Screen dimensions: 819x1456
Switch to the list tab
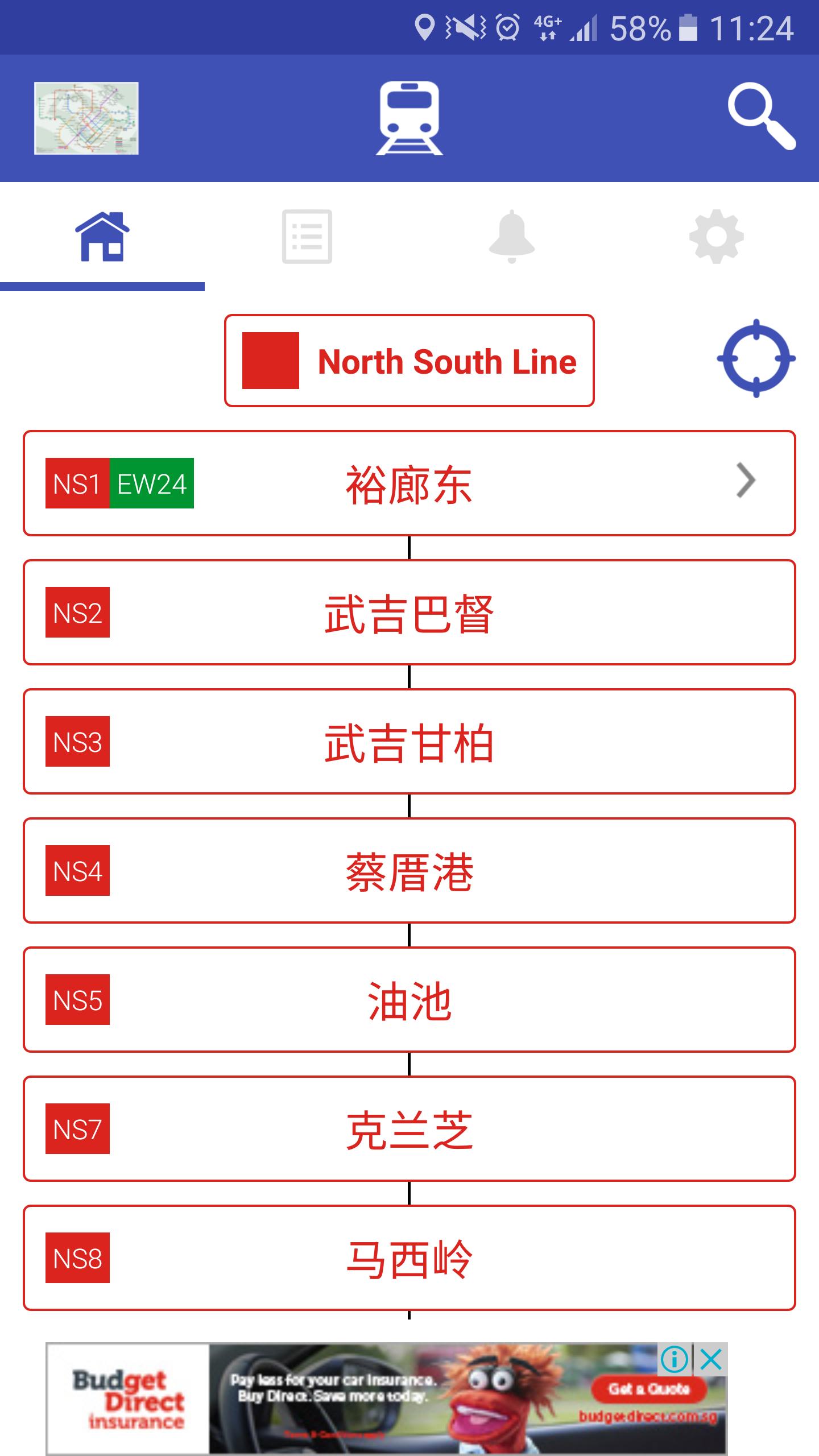307,237
